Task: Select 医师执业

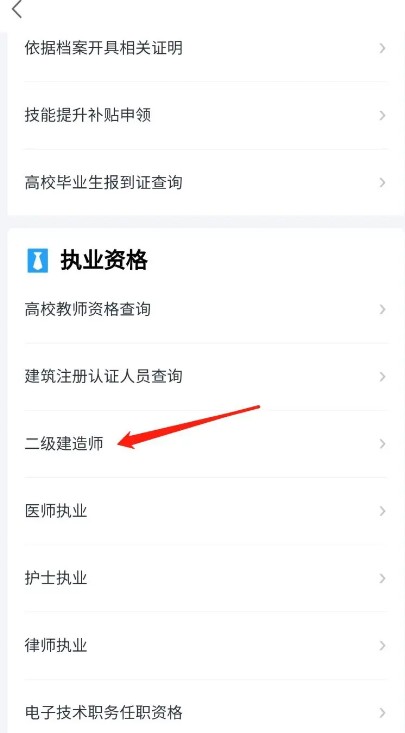Action: coord(206,511)
